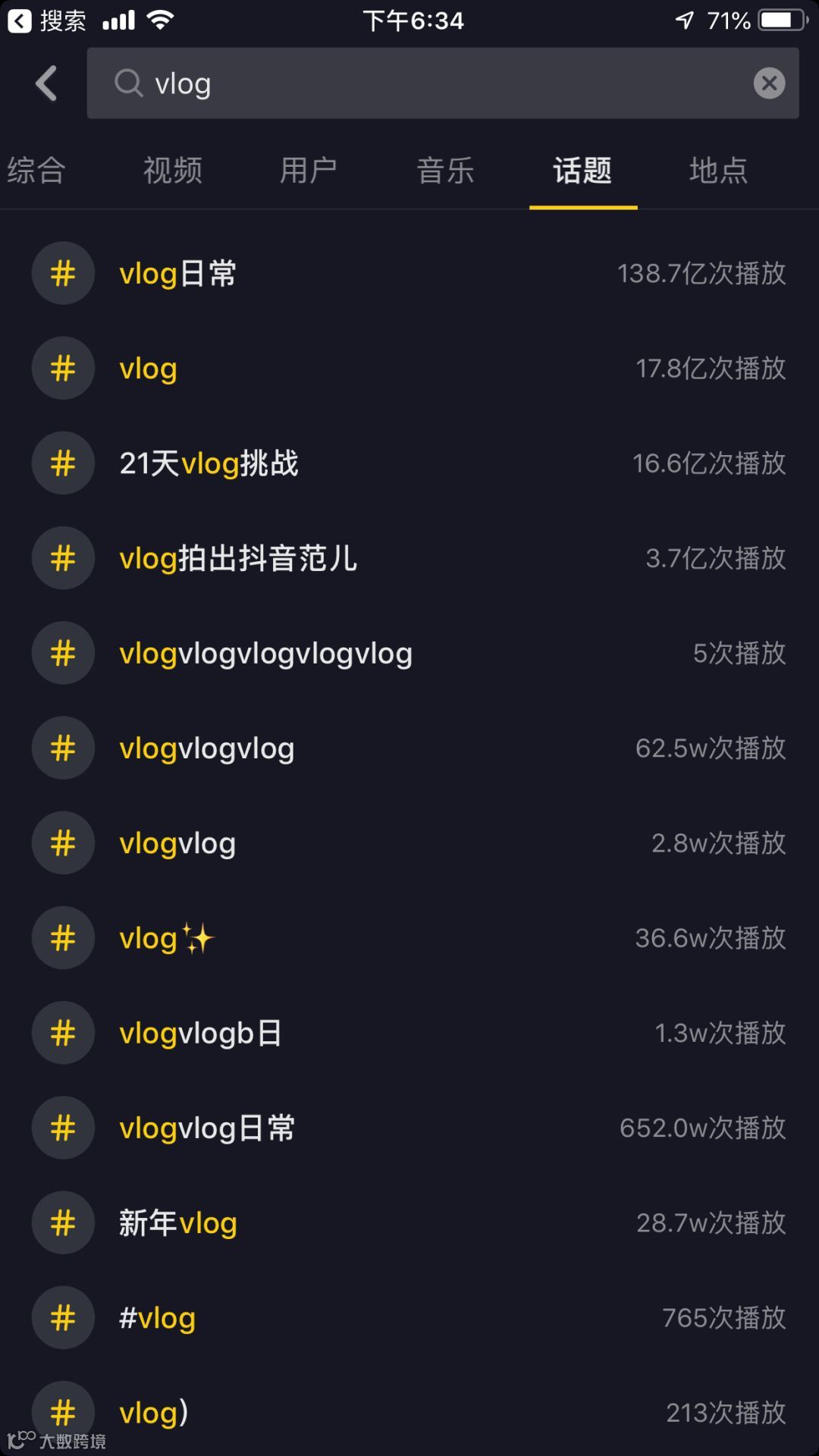Tap the hashtag icon next to vlog拍出抖音范儿
Viewport: 819px width, 1456px height.
(x=63, y=557)
